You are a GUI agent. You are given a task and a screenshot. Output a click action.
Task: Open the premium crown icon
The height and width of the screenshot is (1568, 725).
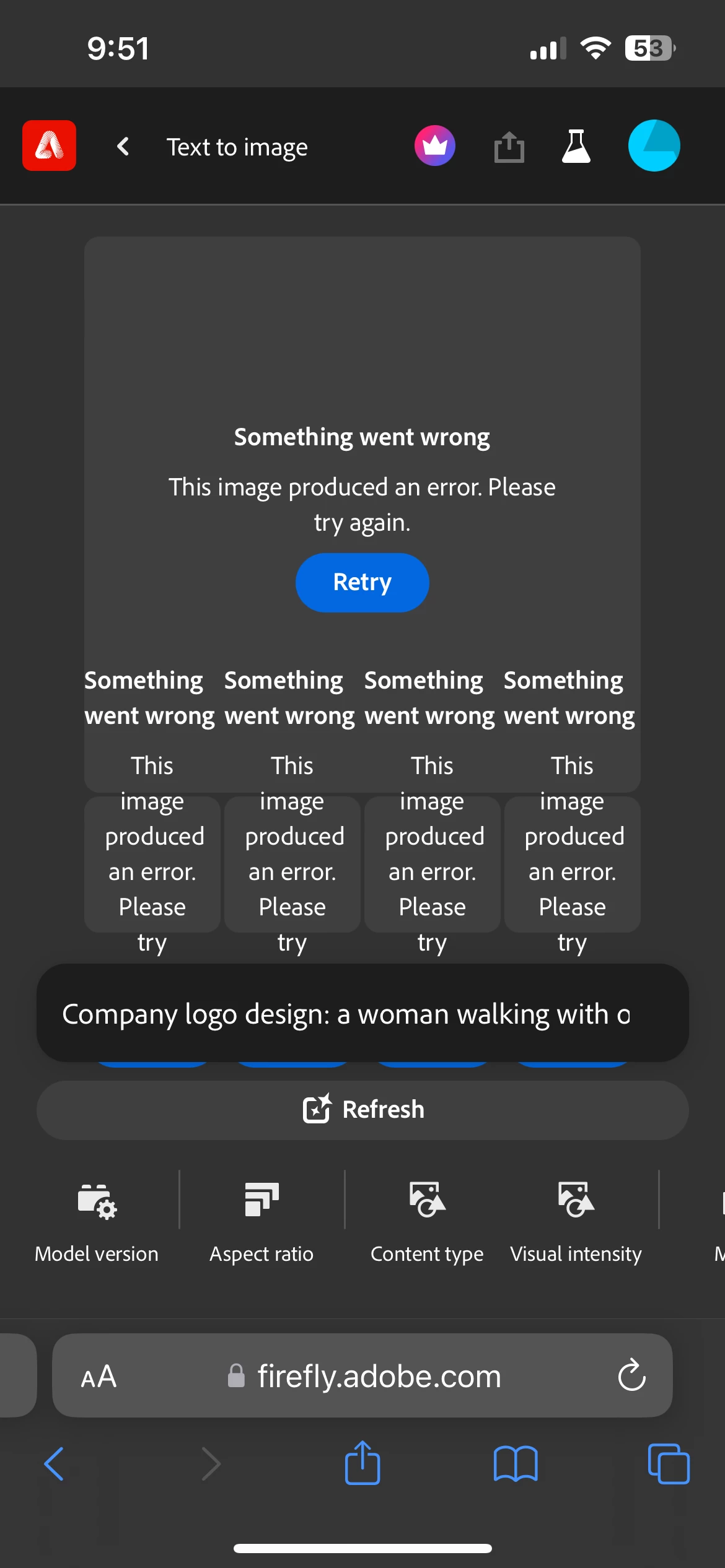435,146
